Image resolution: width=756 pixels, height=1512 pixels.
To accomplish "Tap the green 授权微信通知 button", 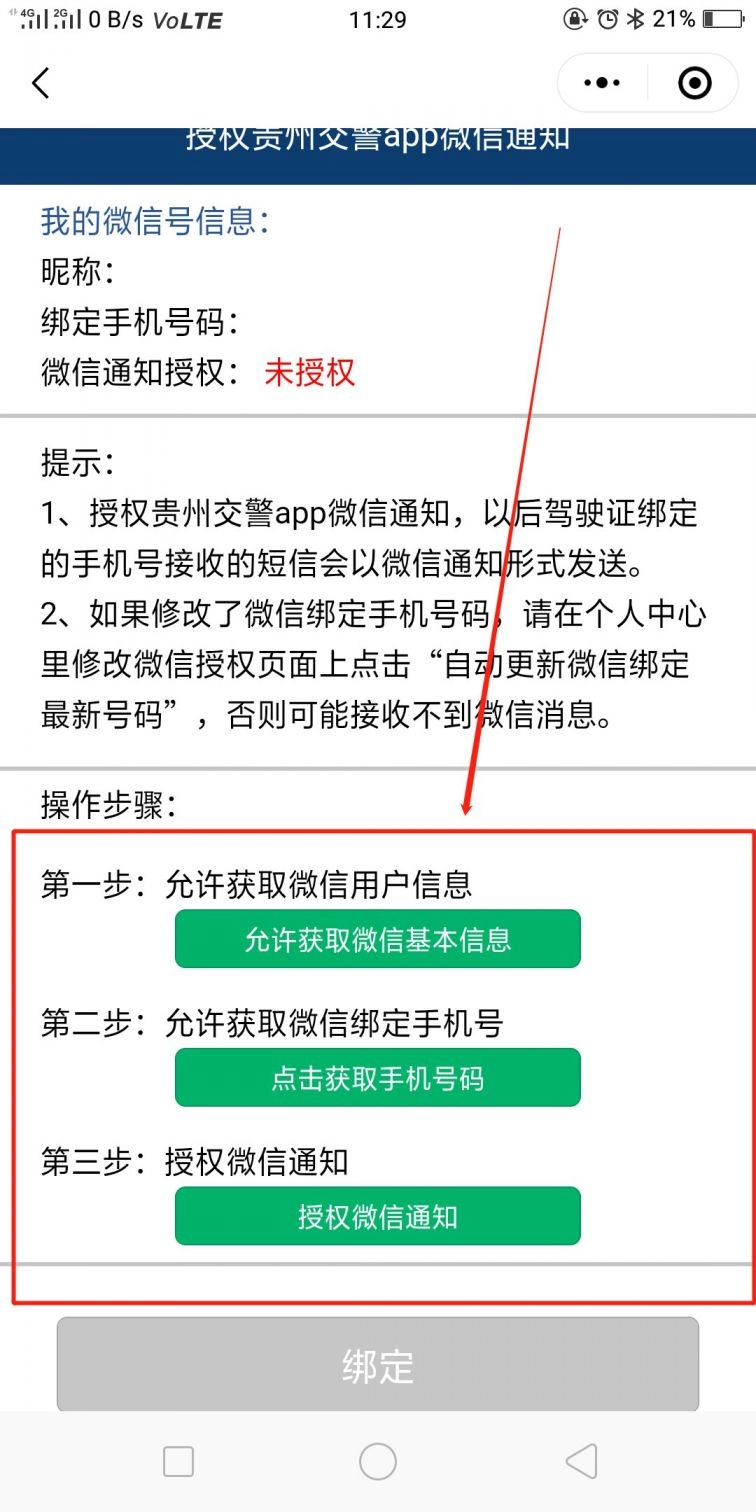I will 378,1216.
